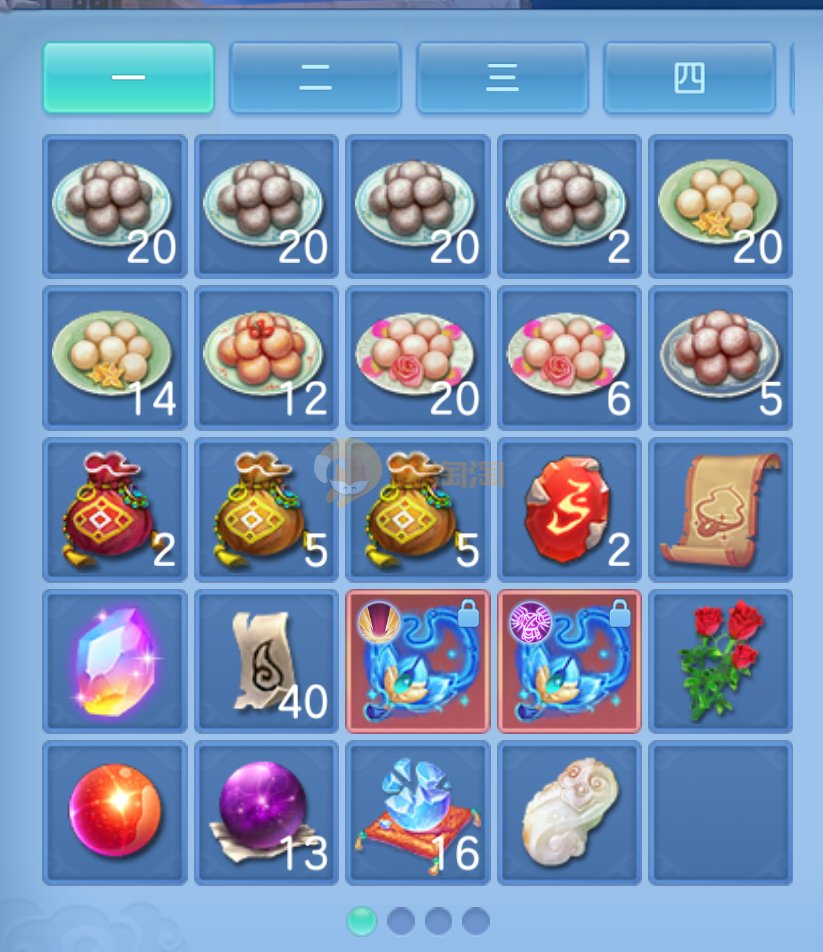Tap the rainbow crystal gem item
Viewport: 823px width, 952px height.
114,661
